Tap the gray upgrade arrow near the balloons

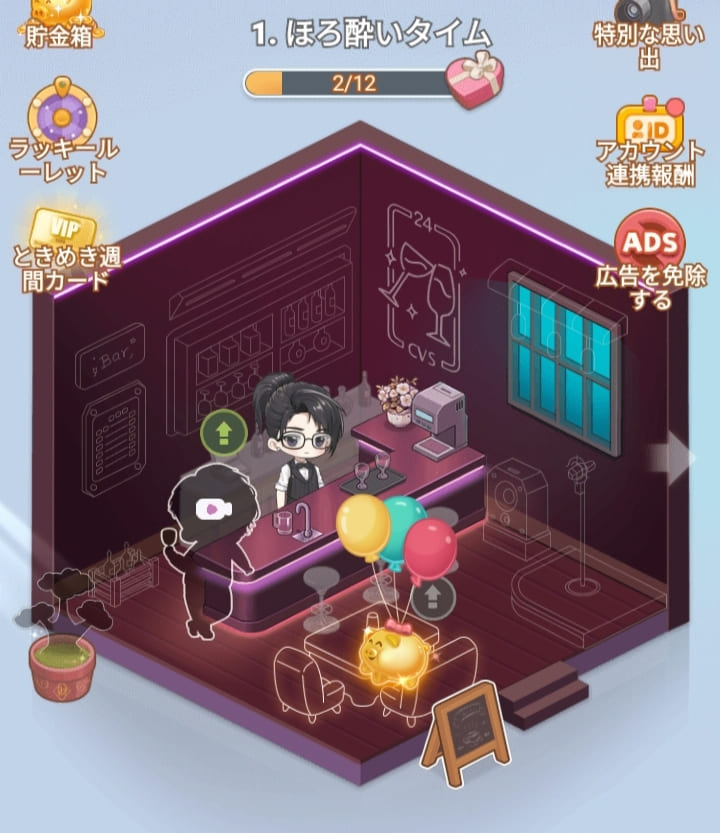coord(433,600)
